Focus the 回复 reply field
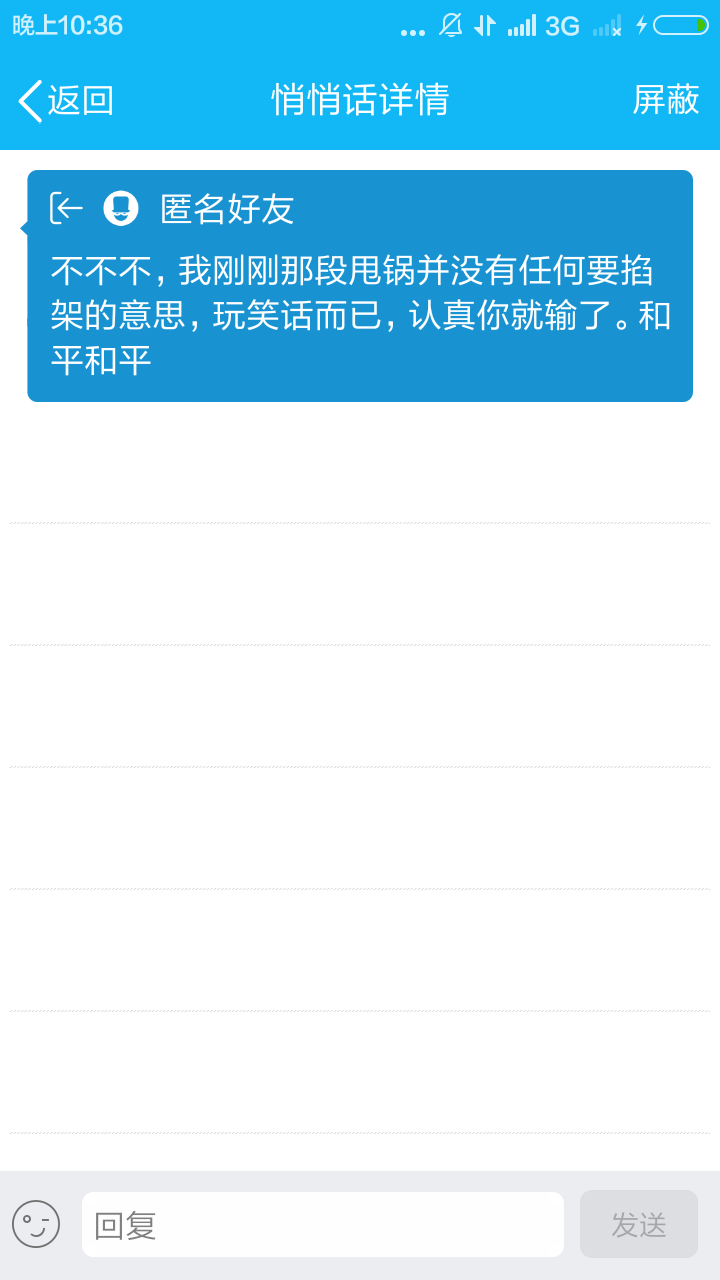The image size is (720, 1280). [x=322, y=1224]
